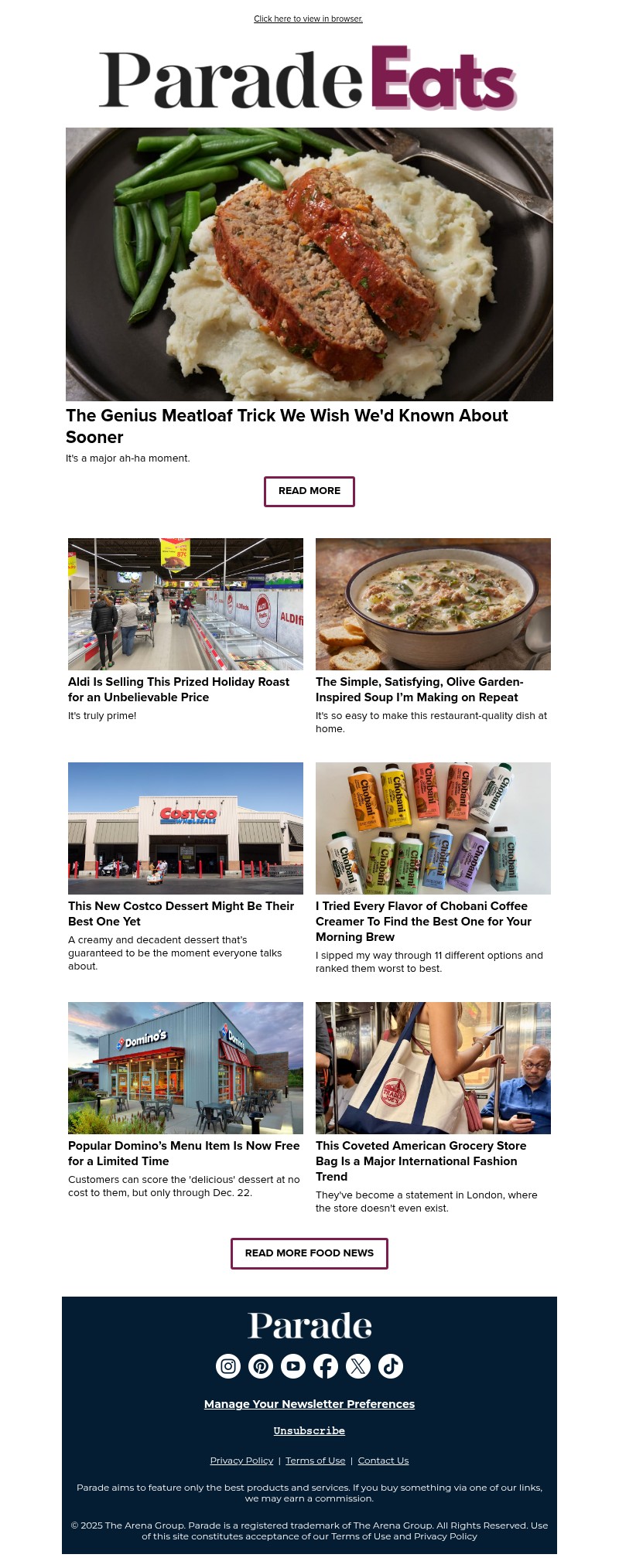619x1568 pixels.
Task: Open the view in browser link
Action: [308, 19]
